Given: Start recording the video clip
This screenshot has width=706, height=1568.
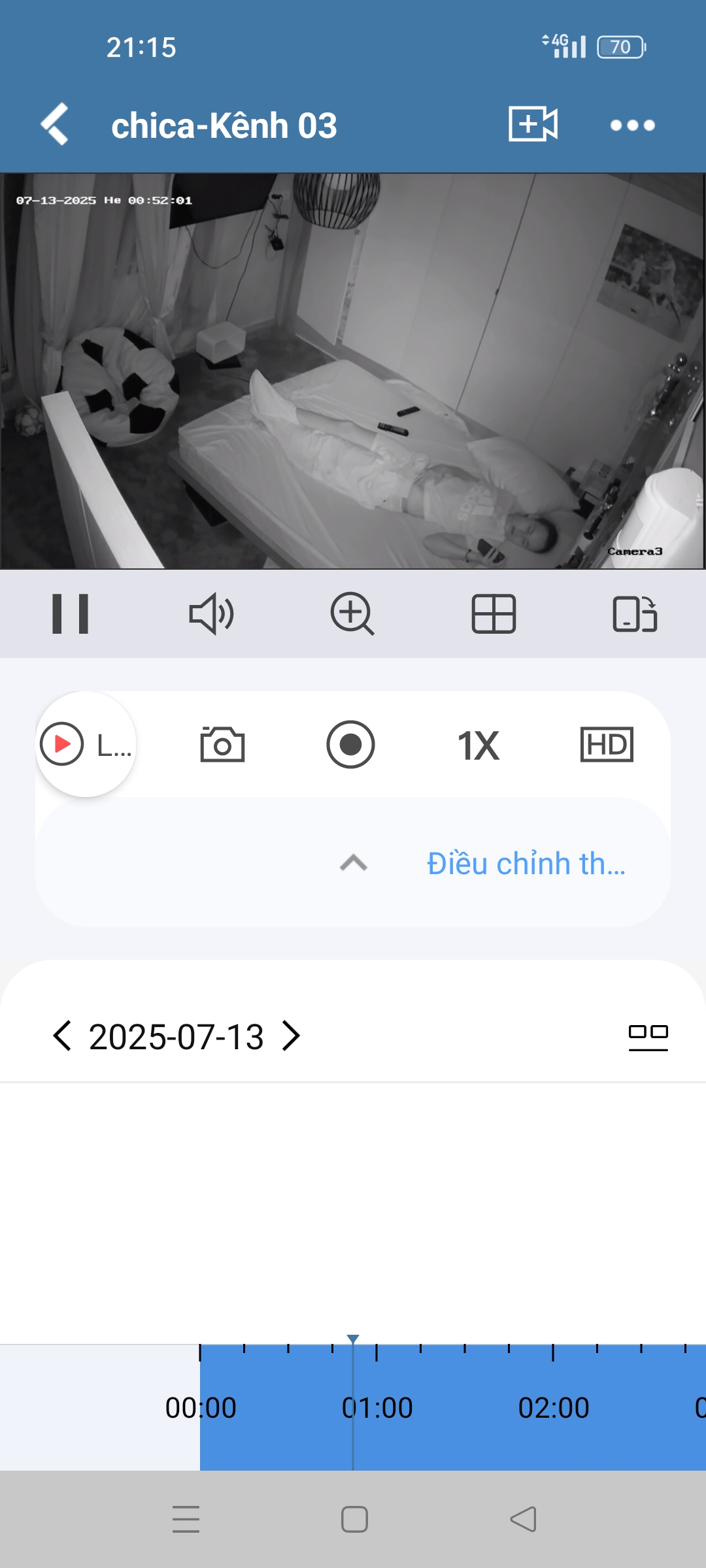Looking at the screenshot, I should (x=350, y=744).
